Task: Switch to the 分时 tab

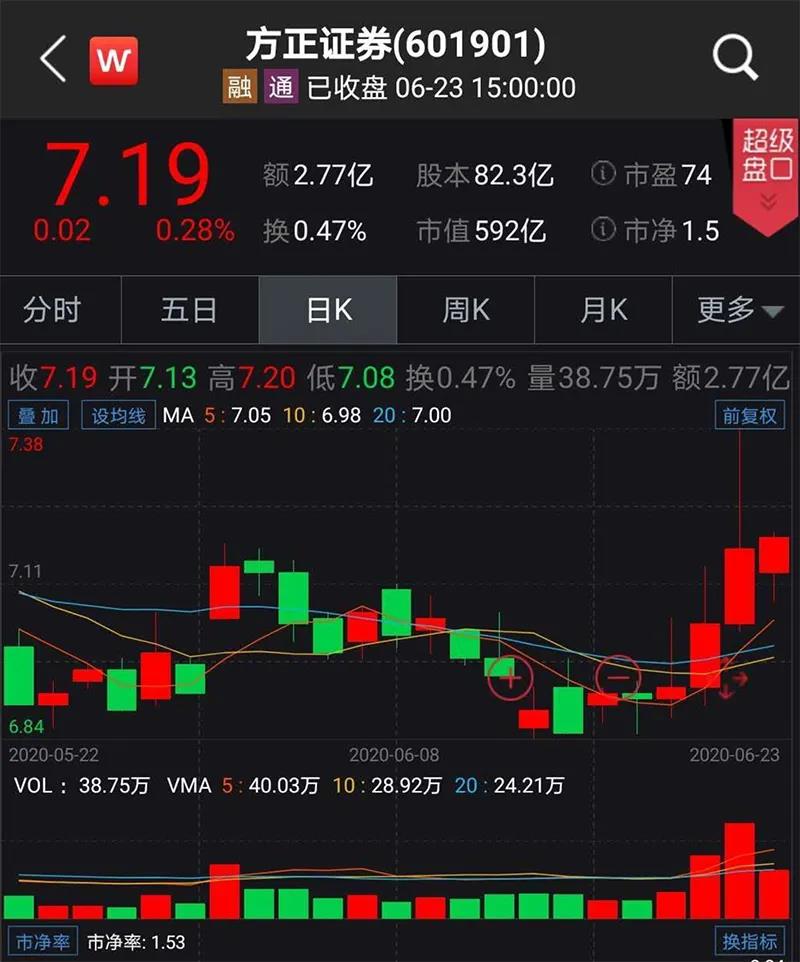Action: (52, 310)
